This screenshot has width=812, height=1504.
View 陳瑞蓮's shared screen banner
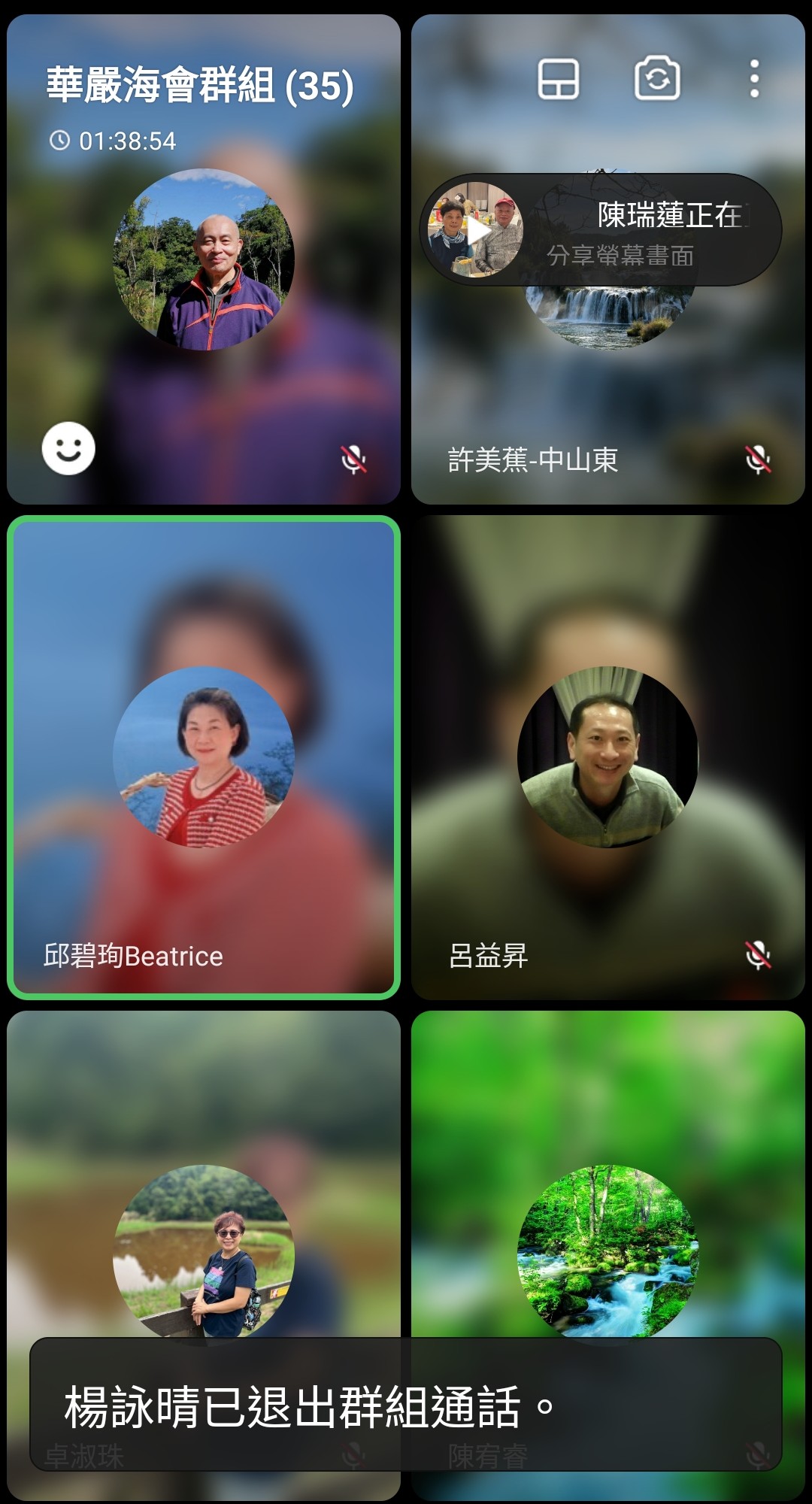click(600, 230)
